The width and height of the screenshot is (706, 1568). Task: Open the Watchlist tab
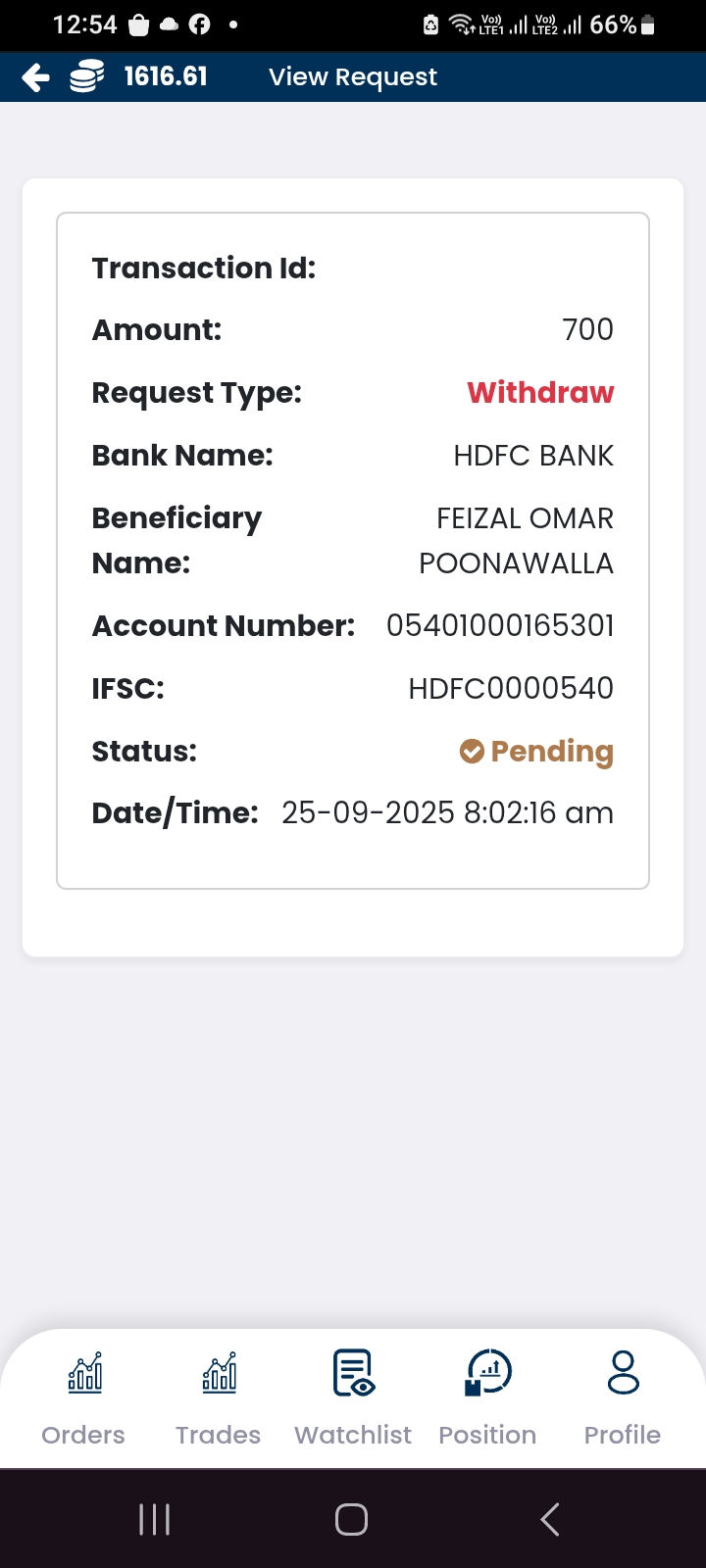[353, 1396]
